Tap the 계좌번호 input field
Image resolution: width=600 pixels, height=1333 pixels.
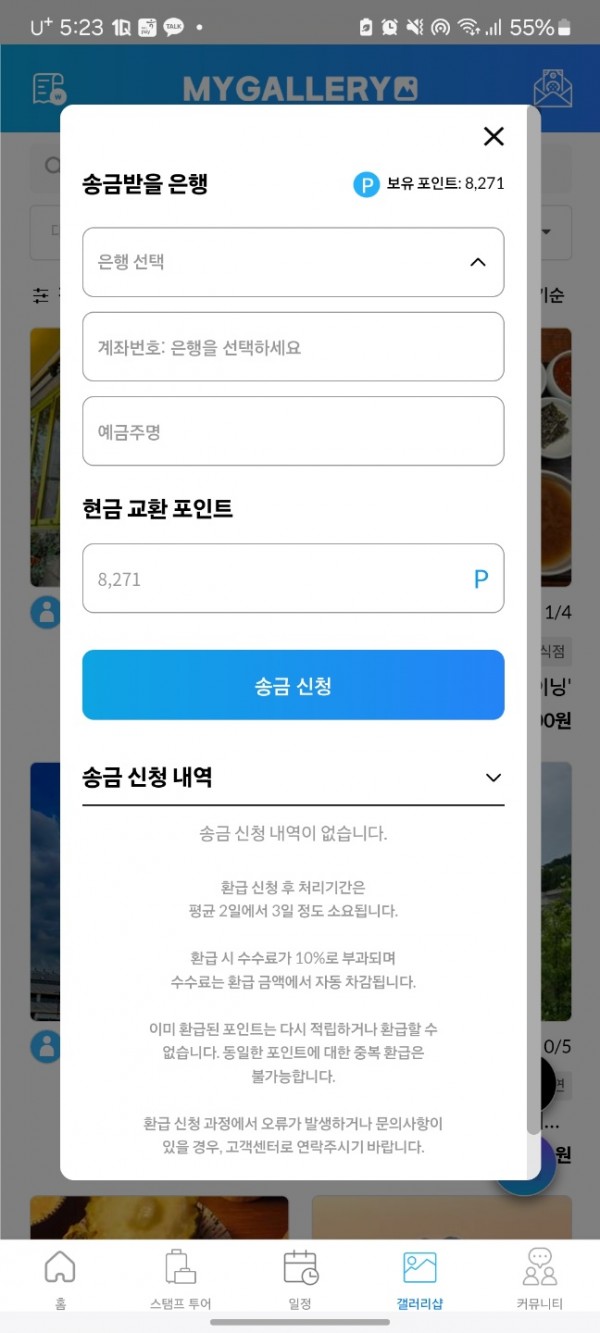292,347
